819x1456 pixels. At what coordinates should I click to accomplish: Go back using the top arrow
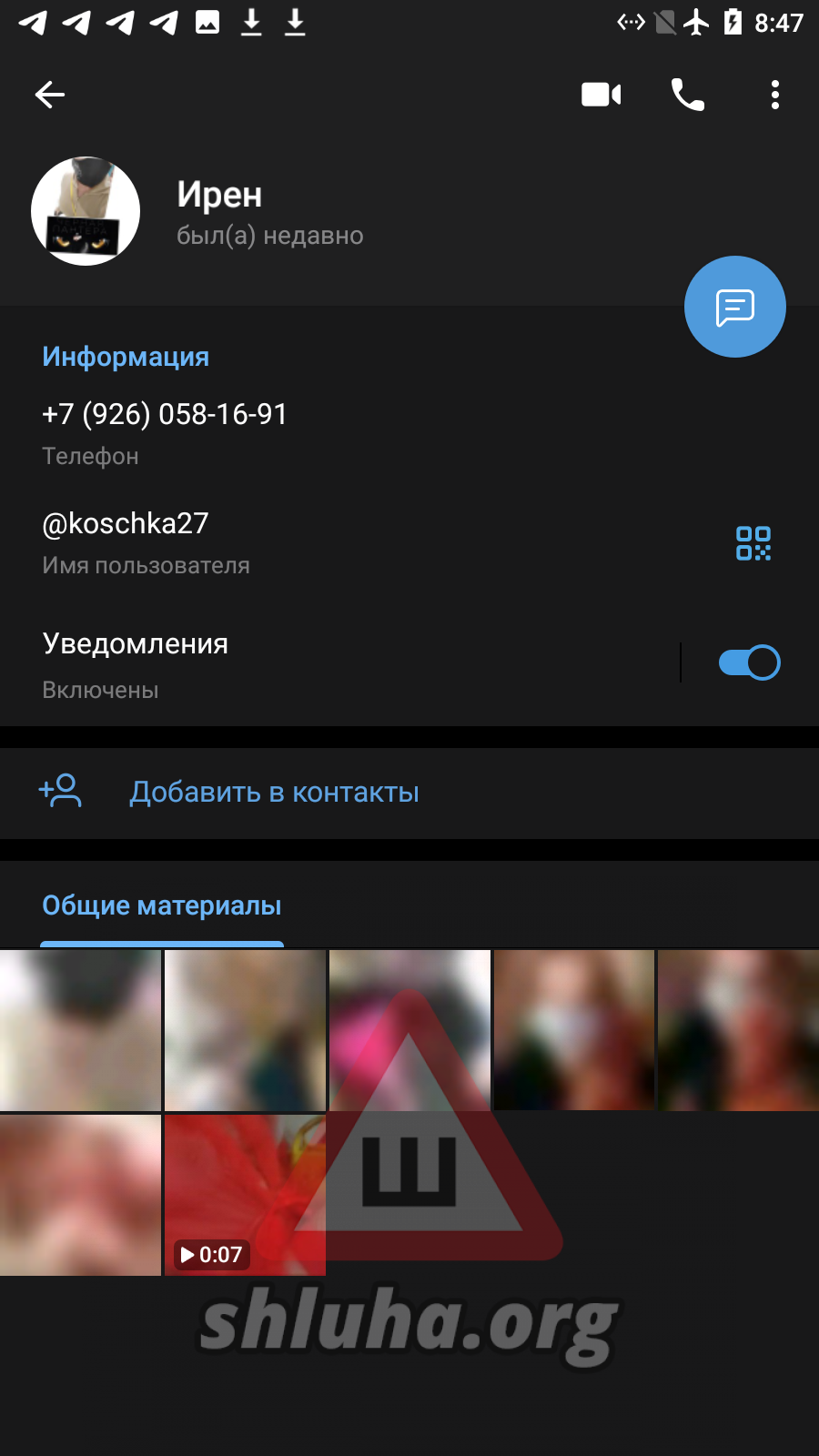50,95
